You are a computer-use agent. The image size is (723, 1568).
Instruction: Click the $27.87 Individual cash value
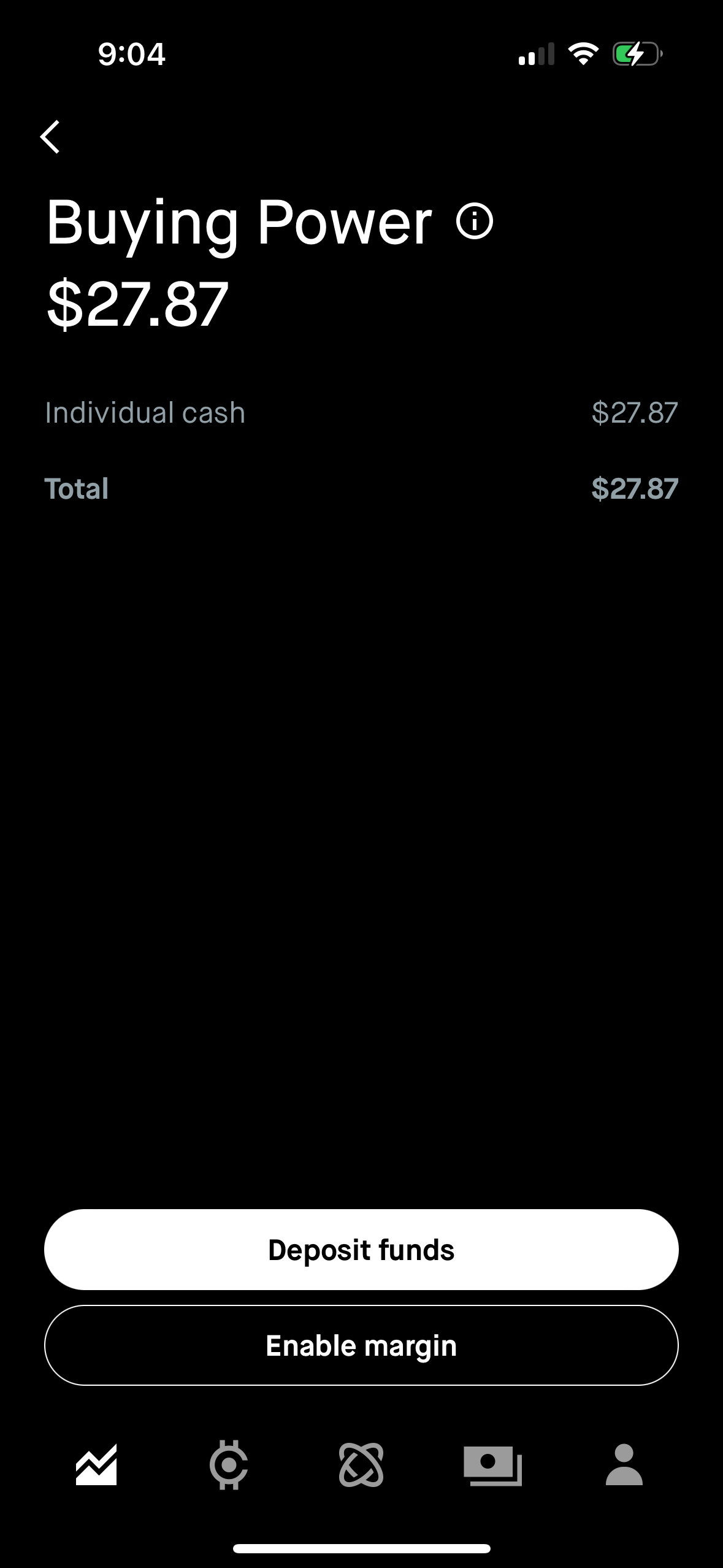click(634, 412)
